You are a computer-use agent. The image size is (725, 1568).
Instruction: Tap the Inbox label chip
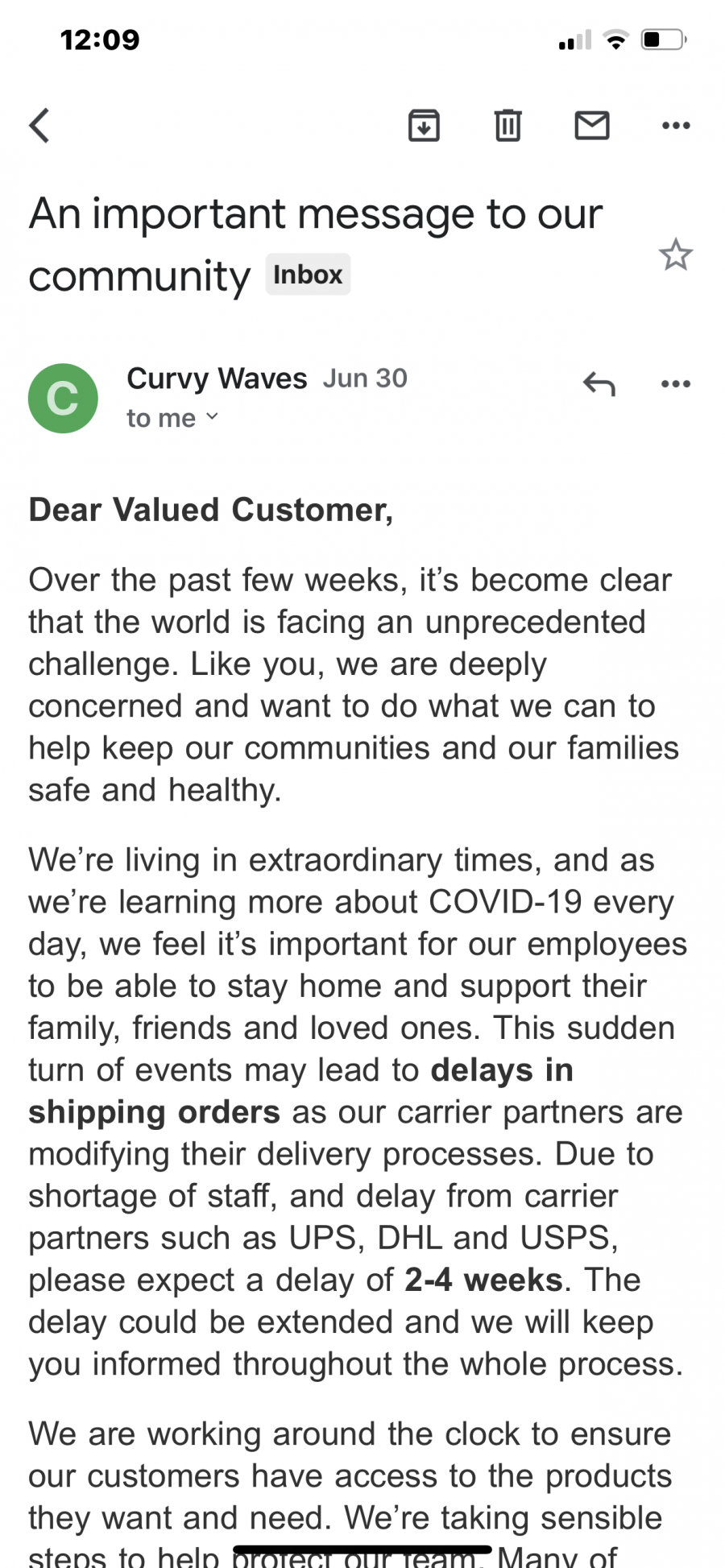pyautogui.click(x=308, y=275)
